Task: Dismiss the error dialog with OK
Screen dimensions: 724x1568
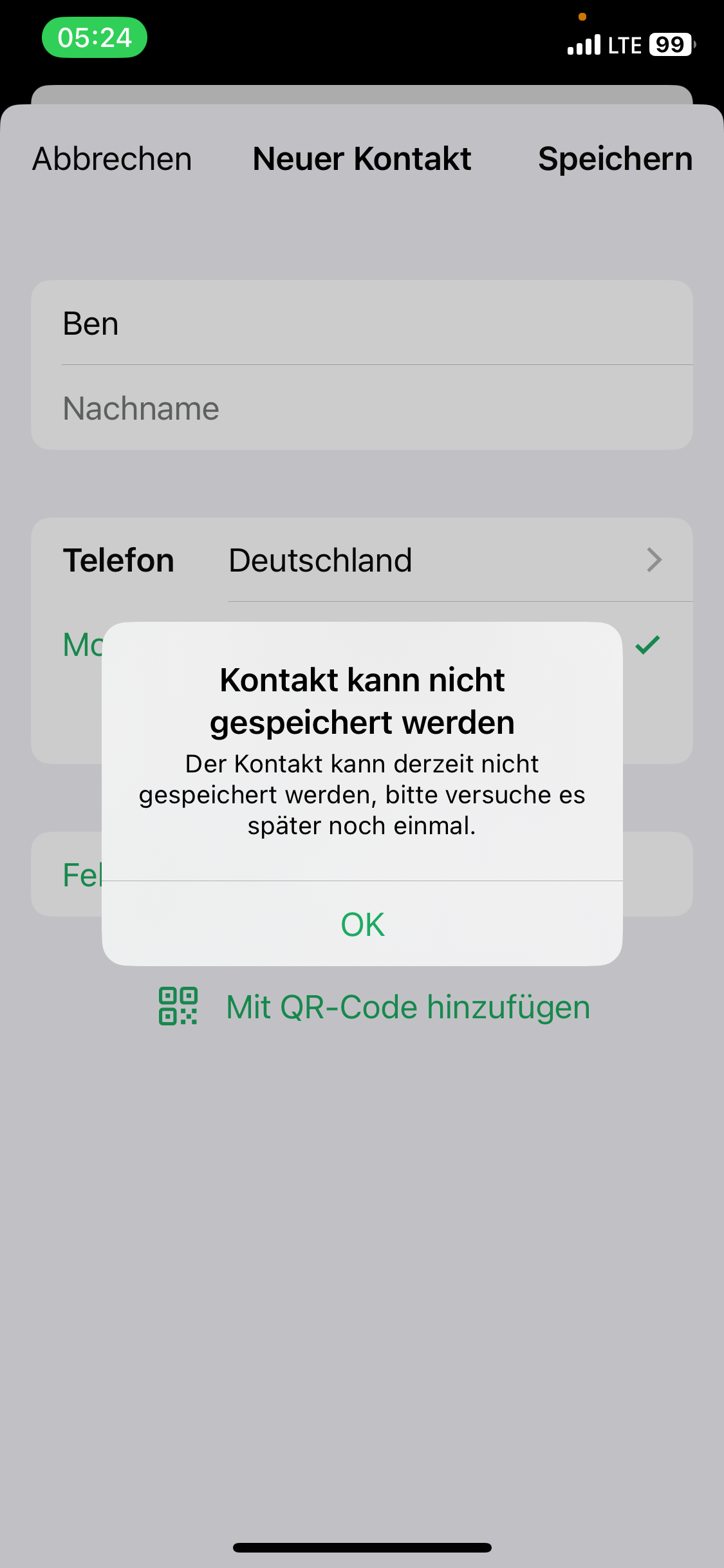Action: (362, 924)
